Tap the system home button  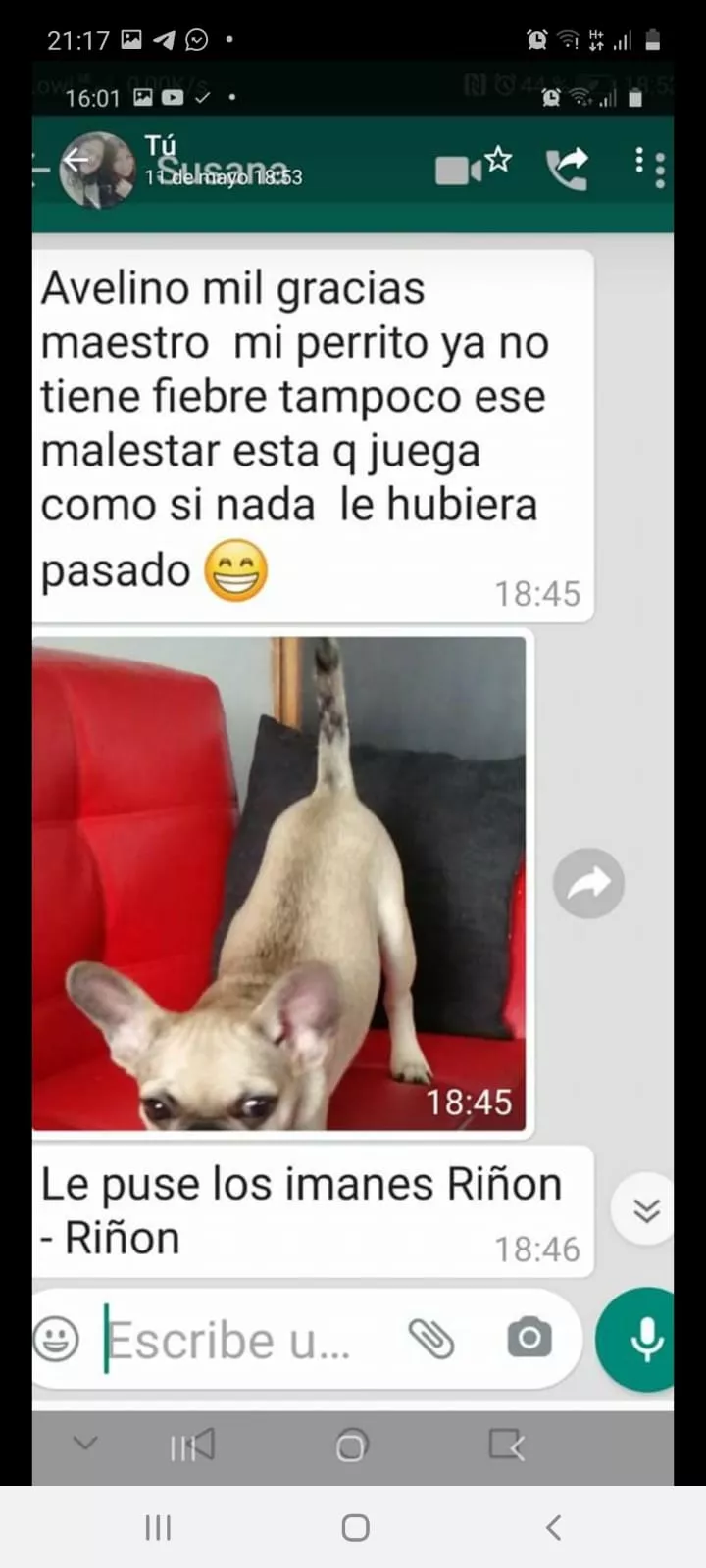tap(355, 1527)
